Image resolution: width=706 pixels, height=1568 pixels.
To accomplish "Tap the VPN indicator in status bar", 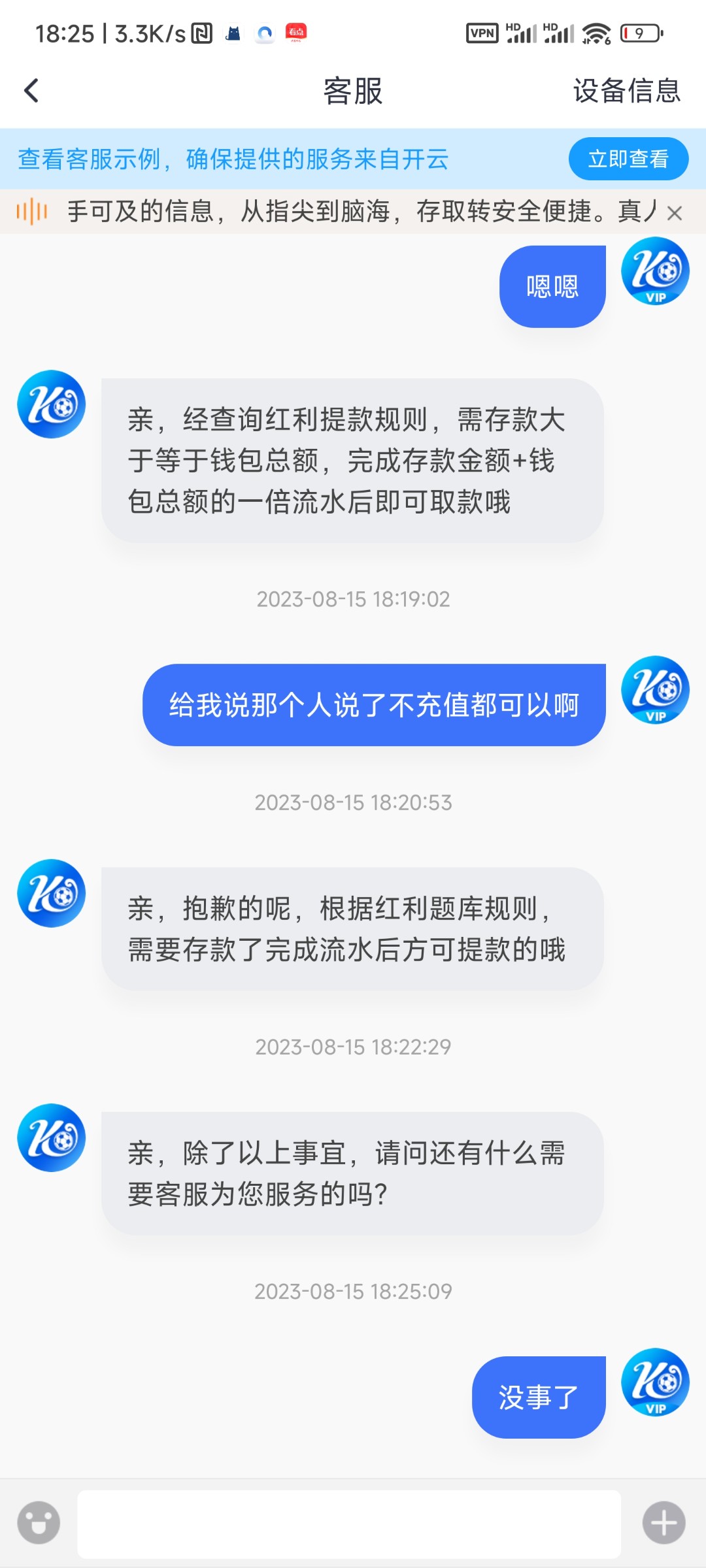I will (482, 31).
